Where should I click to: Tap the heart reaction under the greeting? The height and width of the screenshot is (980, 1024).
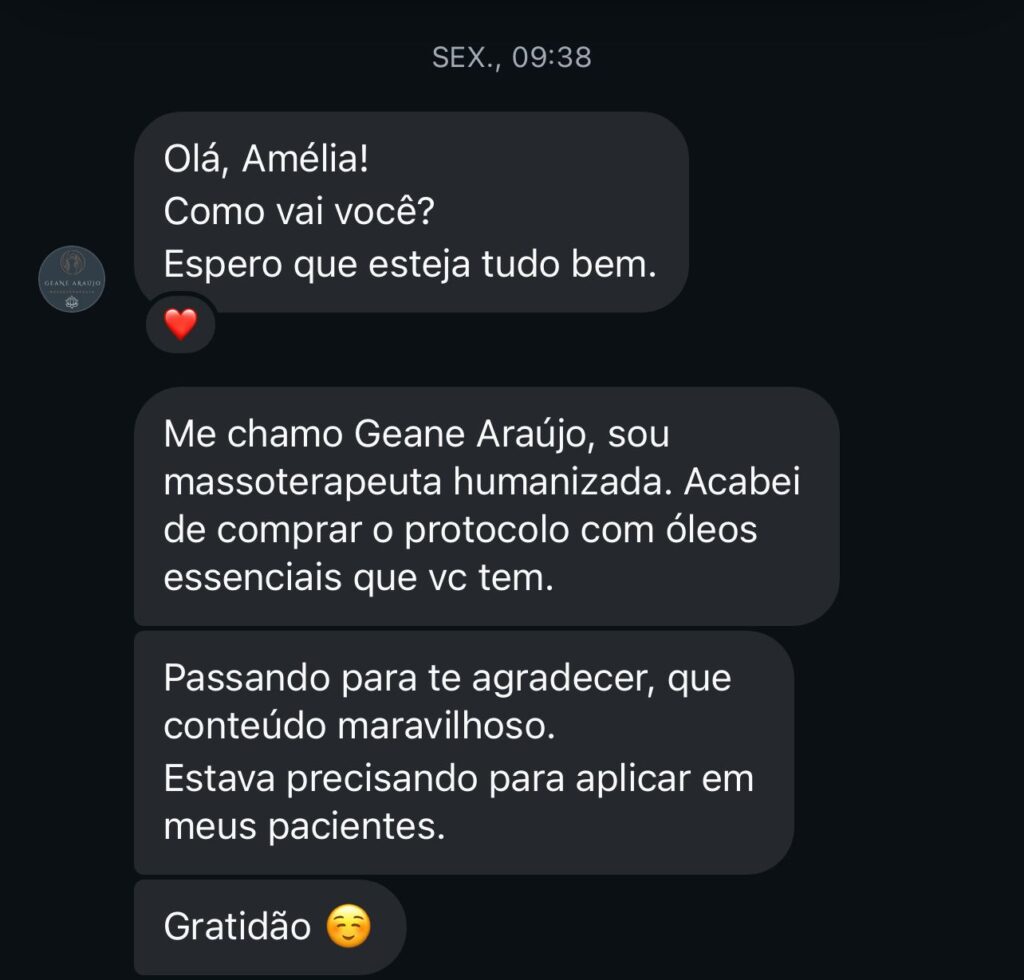click(180, 325)
